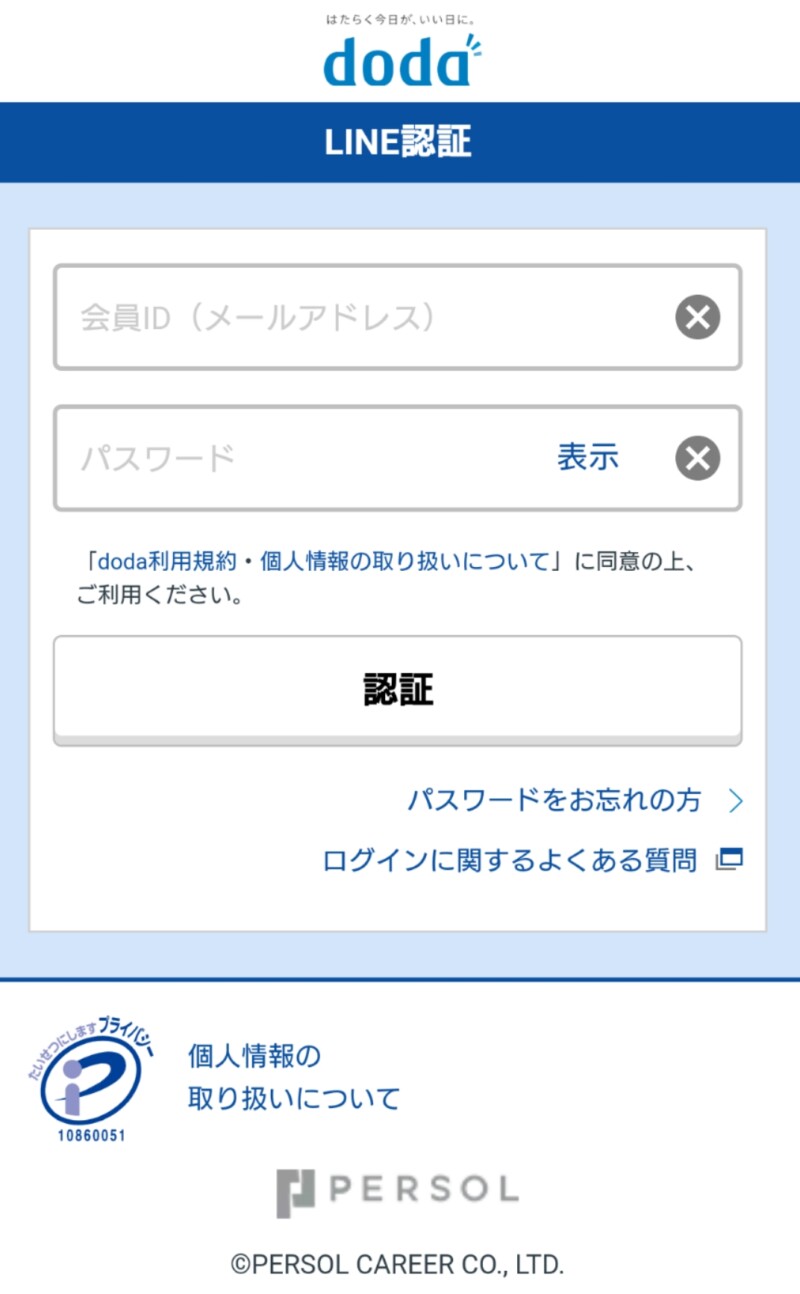Clear the パスワード field with the X icon
The width and height of the screenshot is (800, 1294).
click(x=697, y=459)
